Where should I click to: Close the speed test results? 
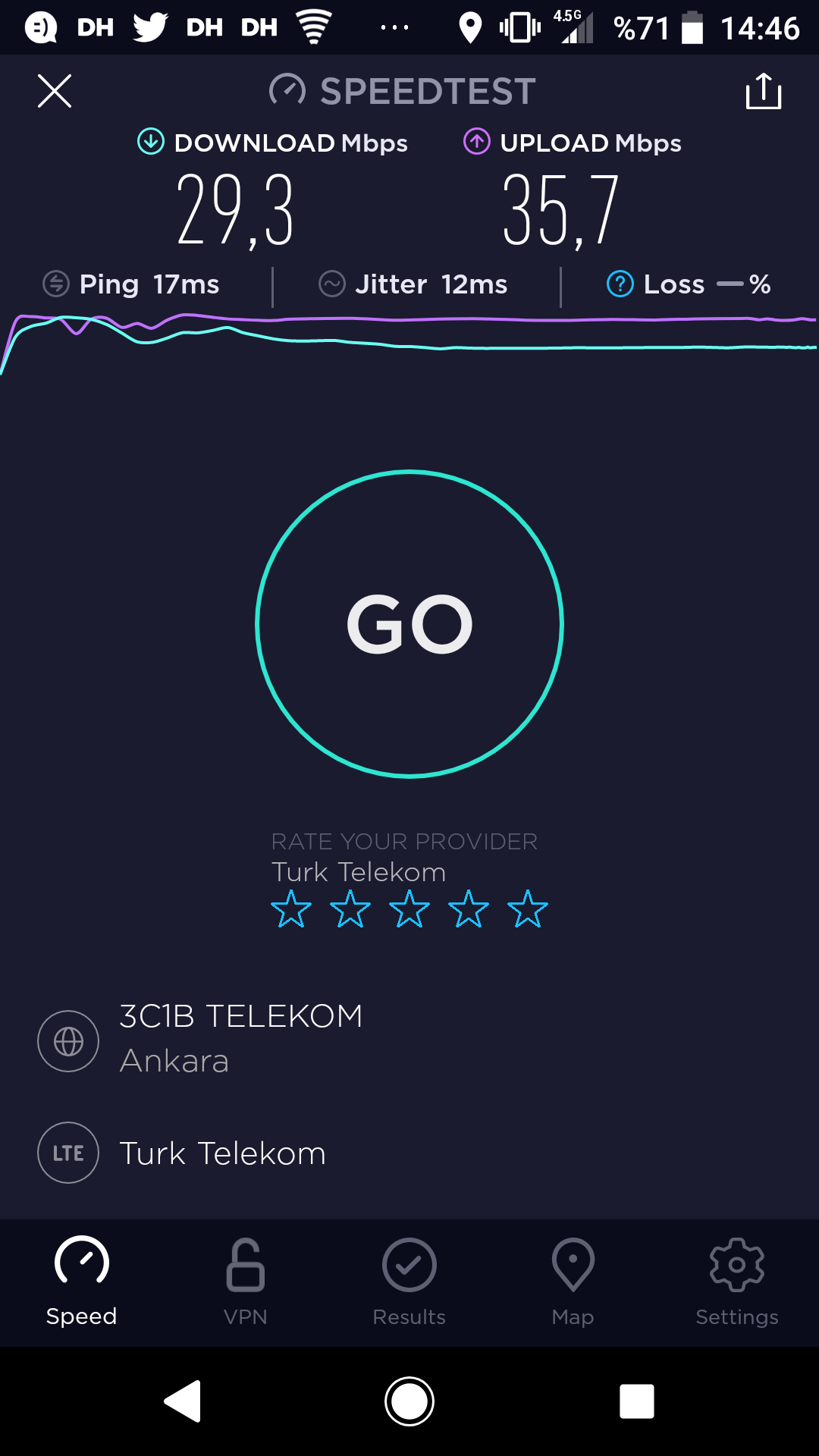click(x=55, y=91)
